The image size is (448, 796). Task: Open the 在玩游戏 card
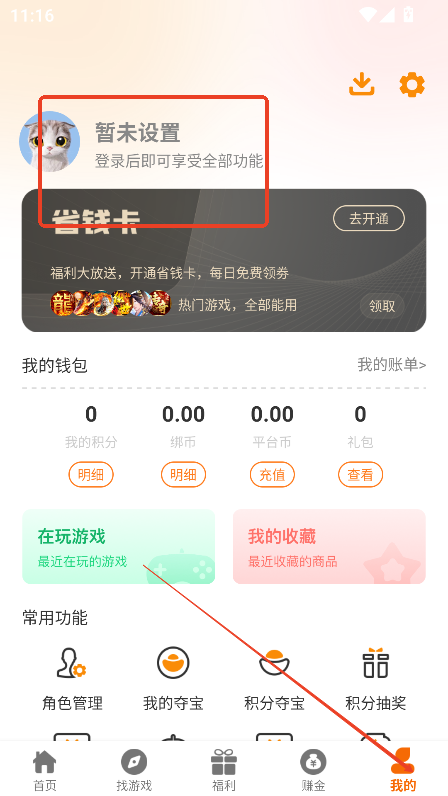click(x=119, y=547)
